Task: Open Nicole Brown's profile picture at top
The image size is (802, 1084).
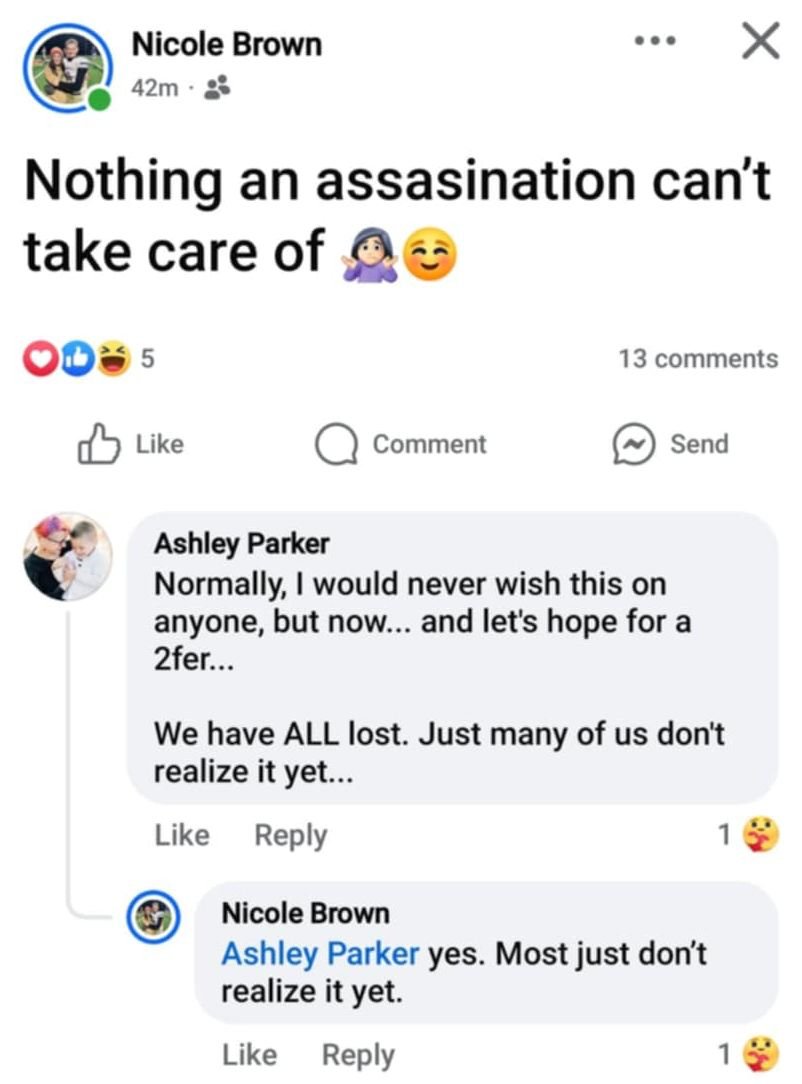Action: (68, 68)
